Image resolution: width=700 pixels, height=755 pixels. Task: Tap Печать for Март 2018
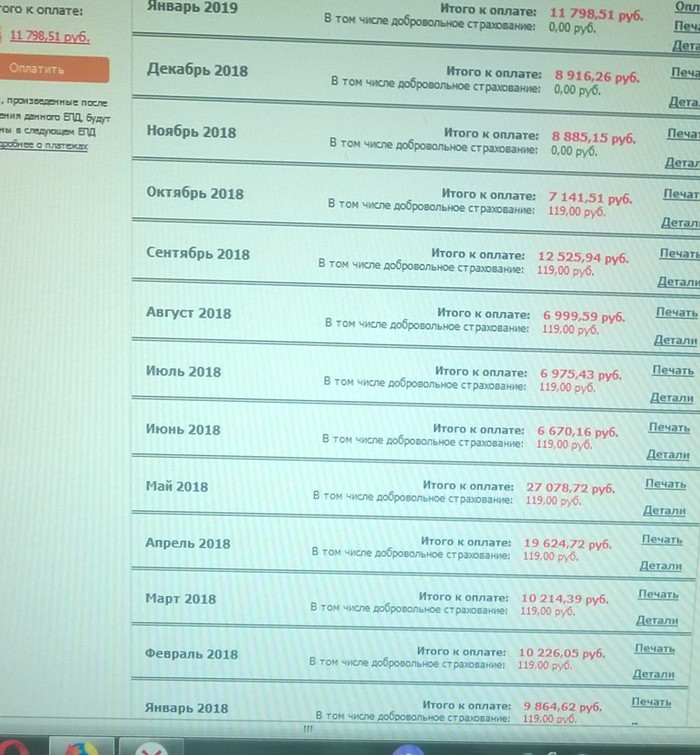(659, 594)
